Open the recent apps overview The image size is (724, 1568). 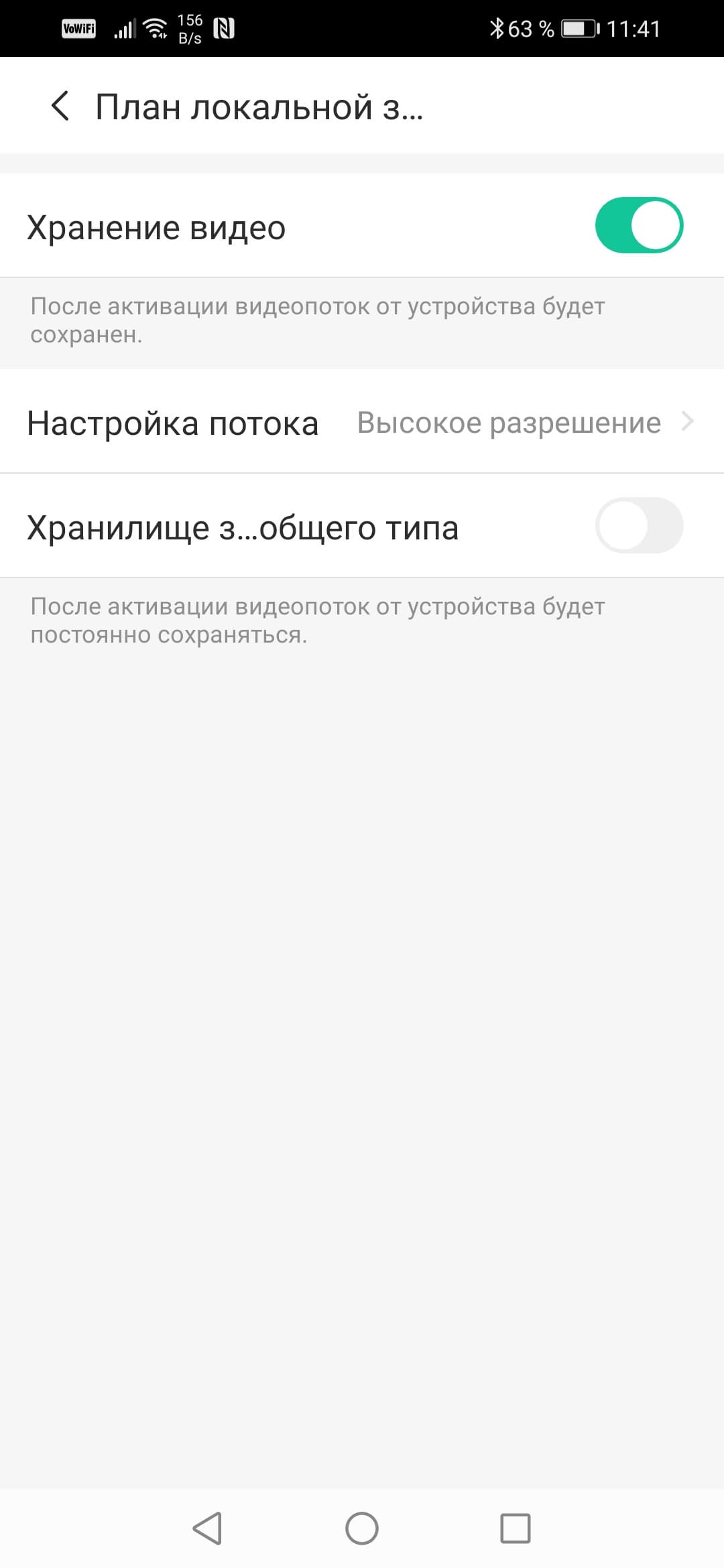click(515, 1528)
